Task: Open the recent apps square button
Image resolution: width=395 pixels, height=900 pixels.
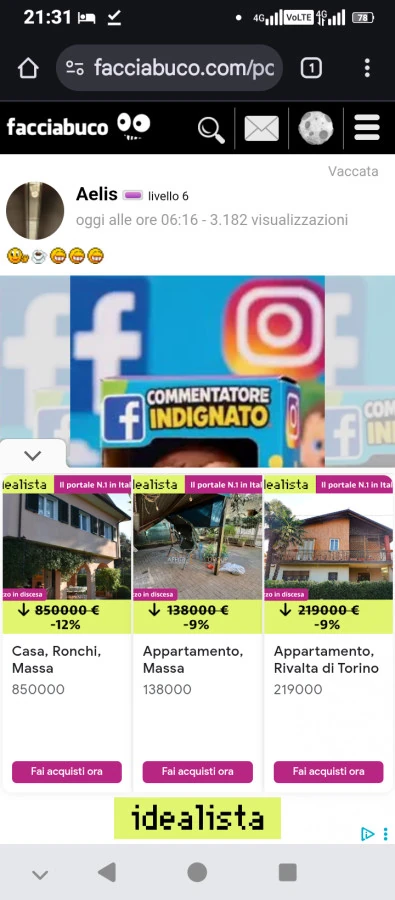Action: [x=288, y=872]
